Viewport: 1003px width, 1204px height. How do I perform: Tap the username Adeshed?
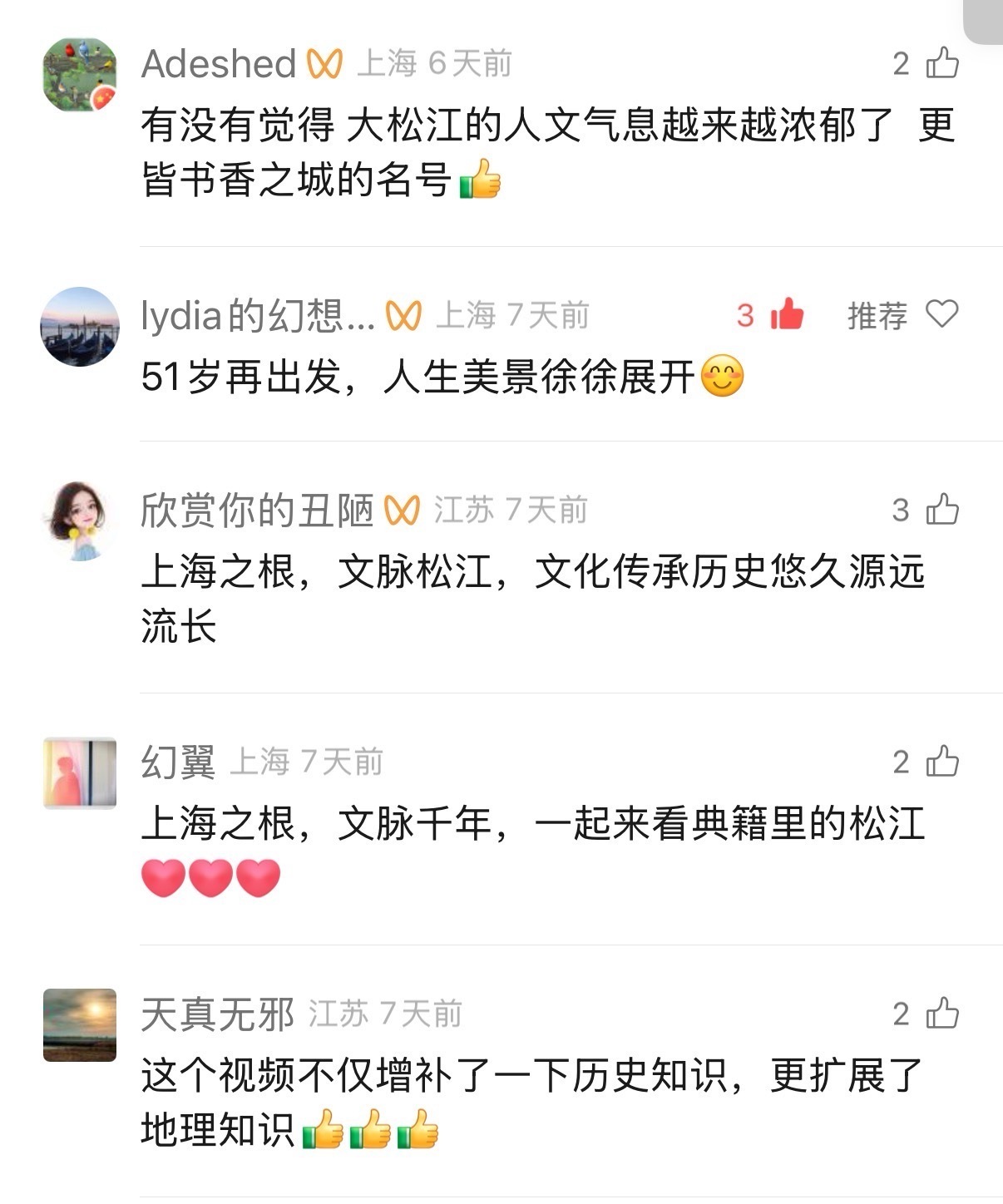[x=218, y=64]
